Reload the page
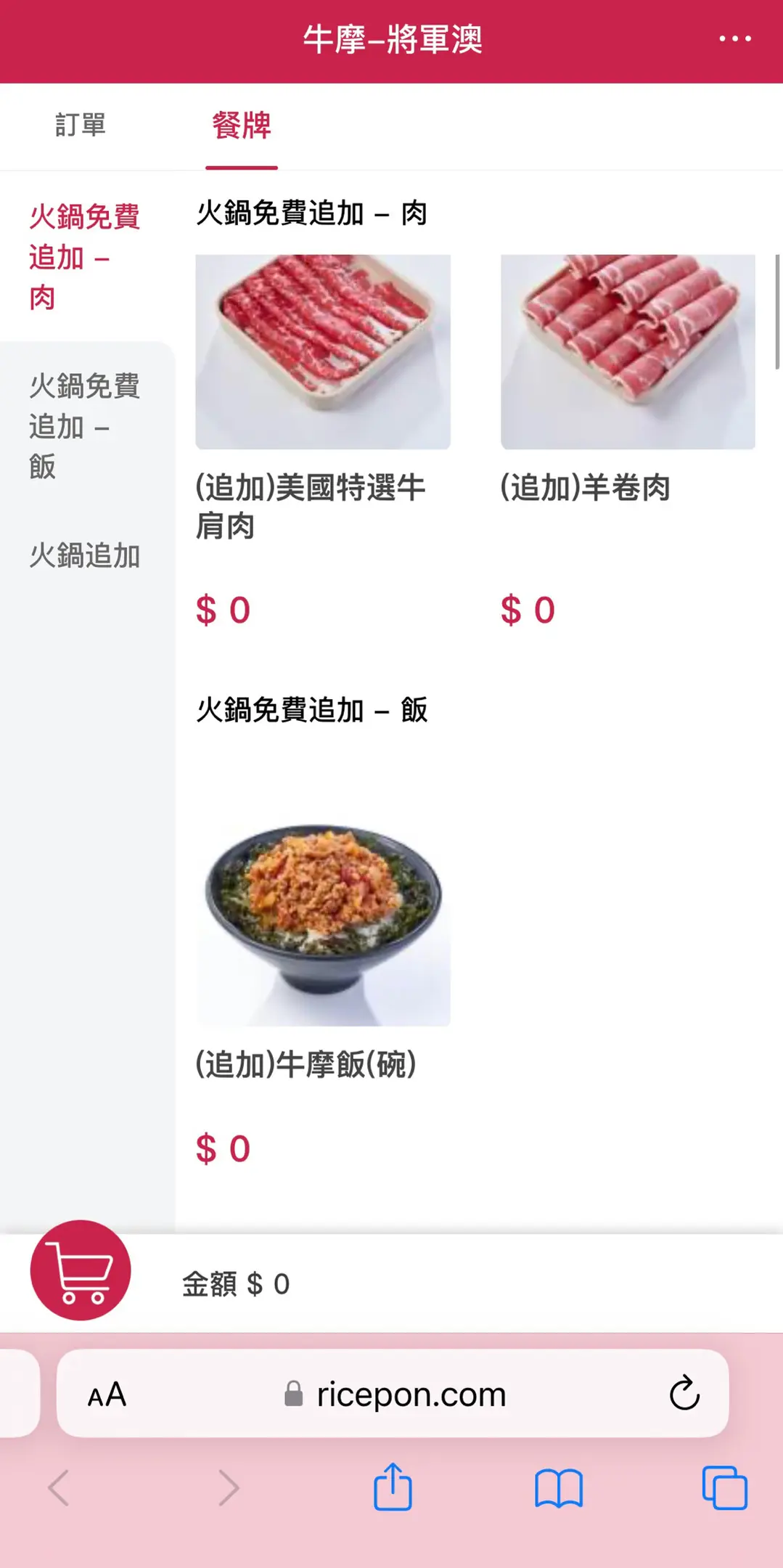The image size is (783, 1568). (x=684, y=1393)
